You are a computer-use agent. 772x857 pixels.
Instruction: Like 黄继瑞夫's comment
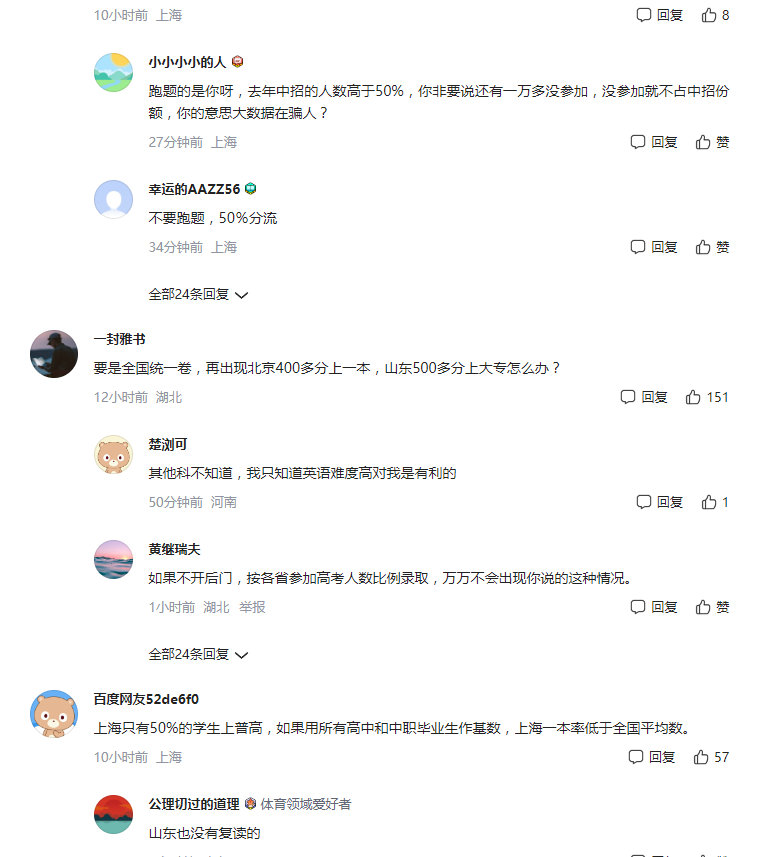coord(712,607)
